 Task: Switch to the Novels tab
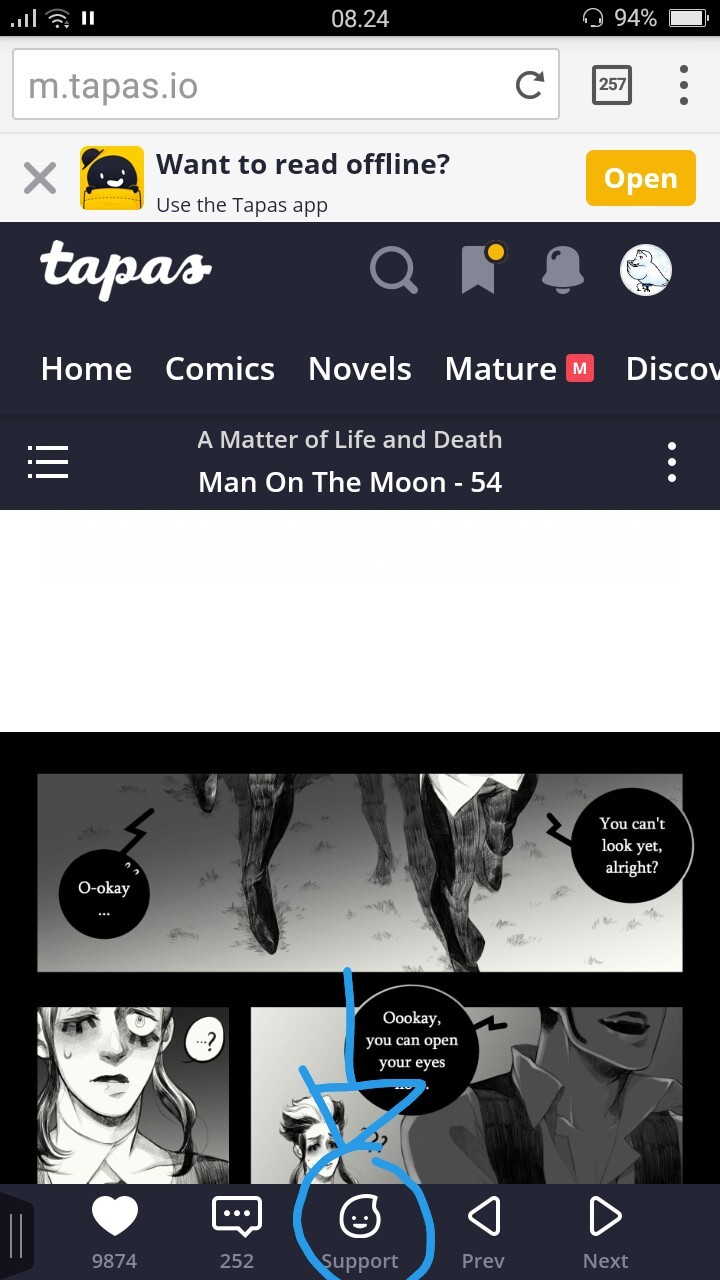click(359, 369)
